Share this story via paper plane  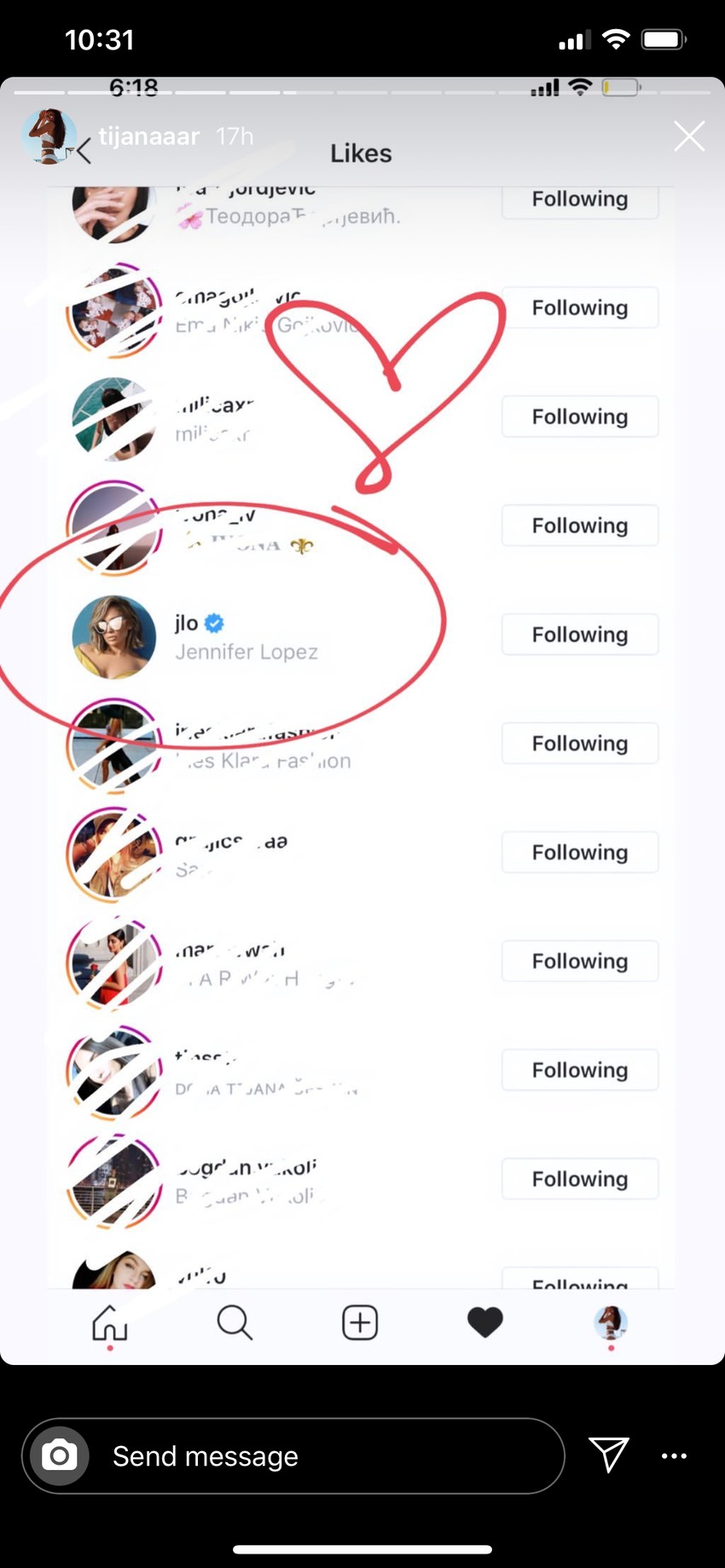click(609, 1455)
